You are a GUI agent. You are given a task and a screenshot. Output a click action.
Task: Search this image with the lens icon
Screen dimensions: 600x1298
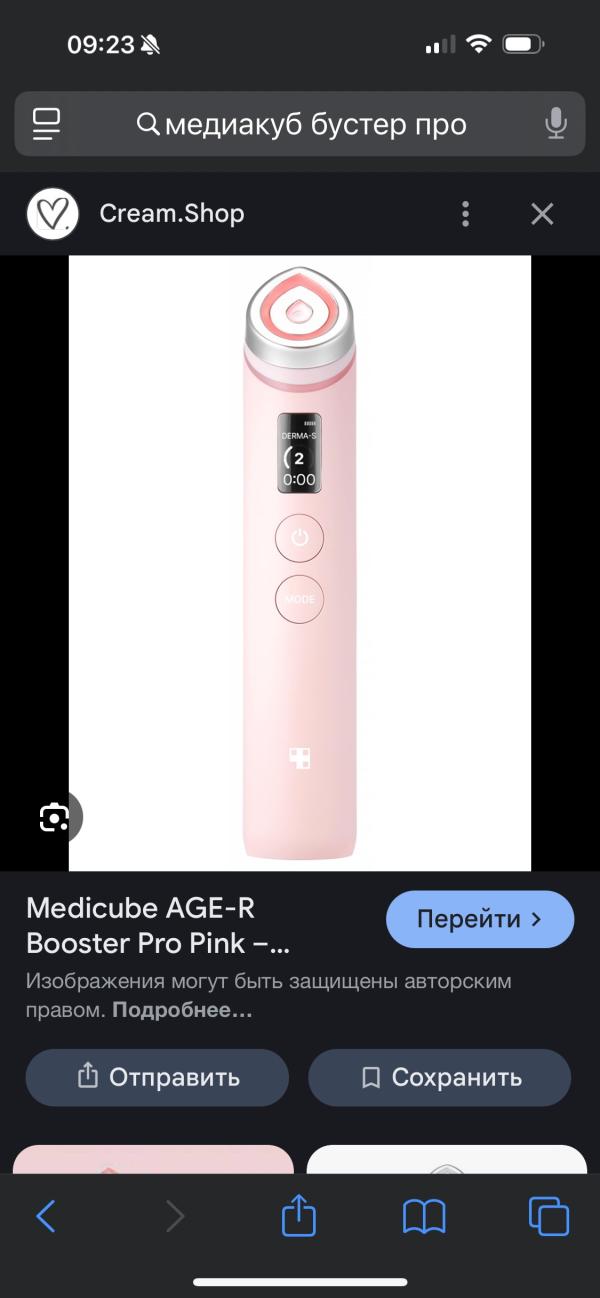(x=54, y=818)
